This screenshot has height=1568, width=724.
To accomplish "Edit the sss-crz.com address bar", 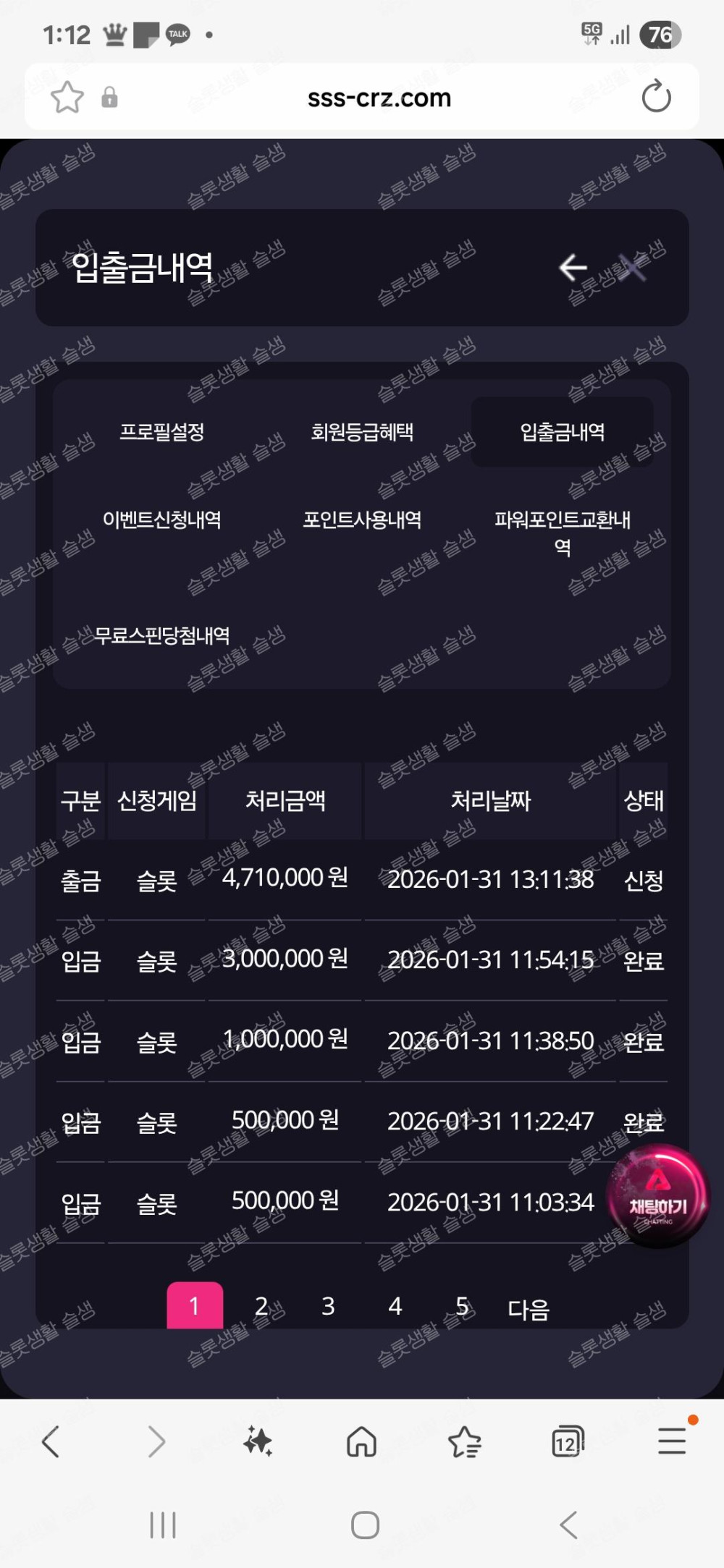I will 379,98.
